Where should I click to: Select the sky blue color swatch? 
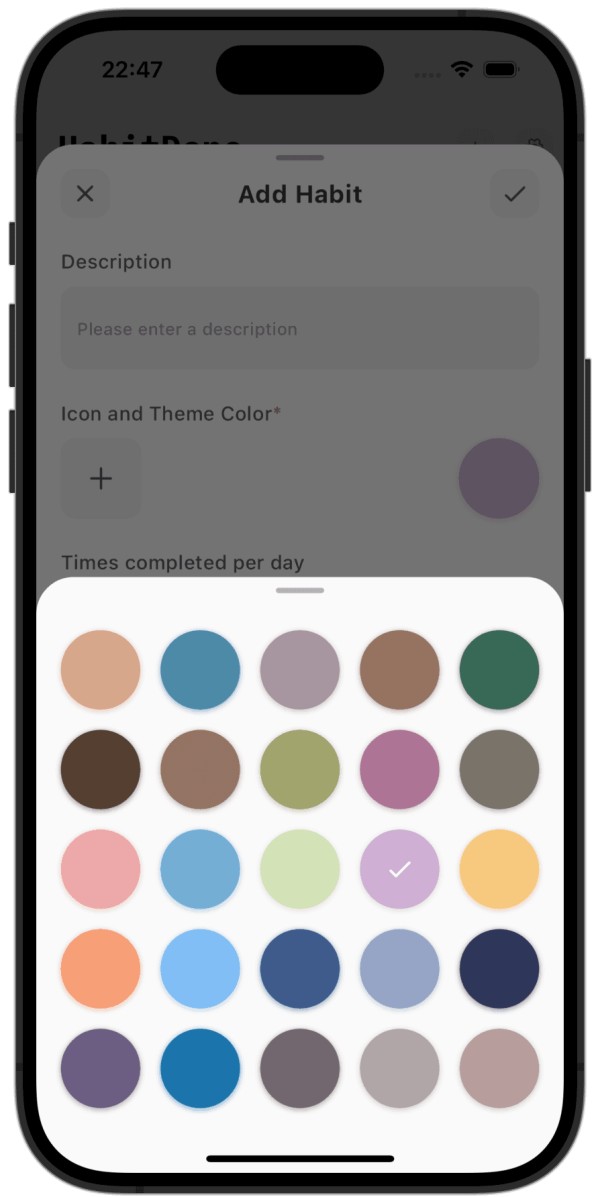(x=200, y=969)
